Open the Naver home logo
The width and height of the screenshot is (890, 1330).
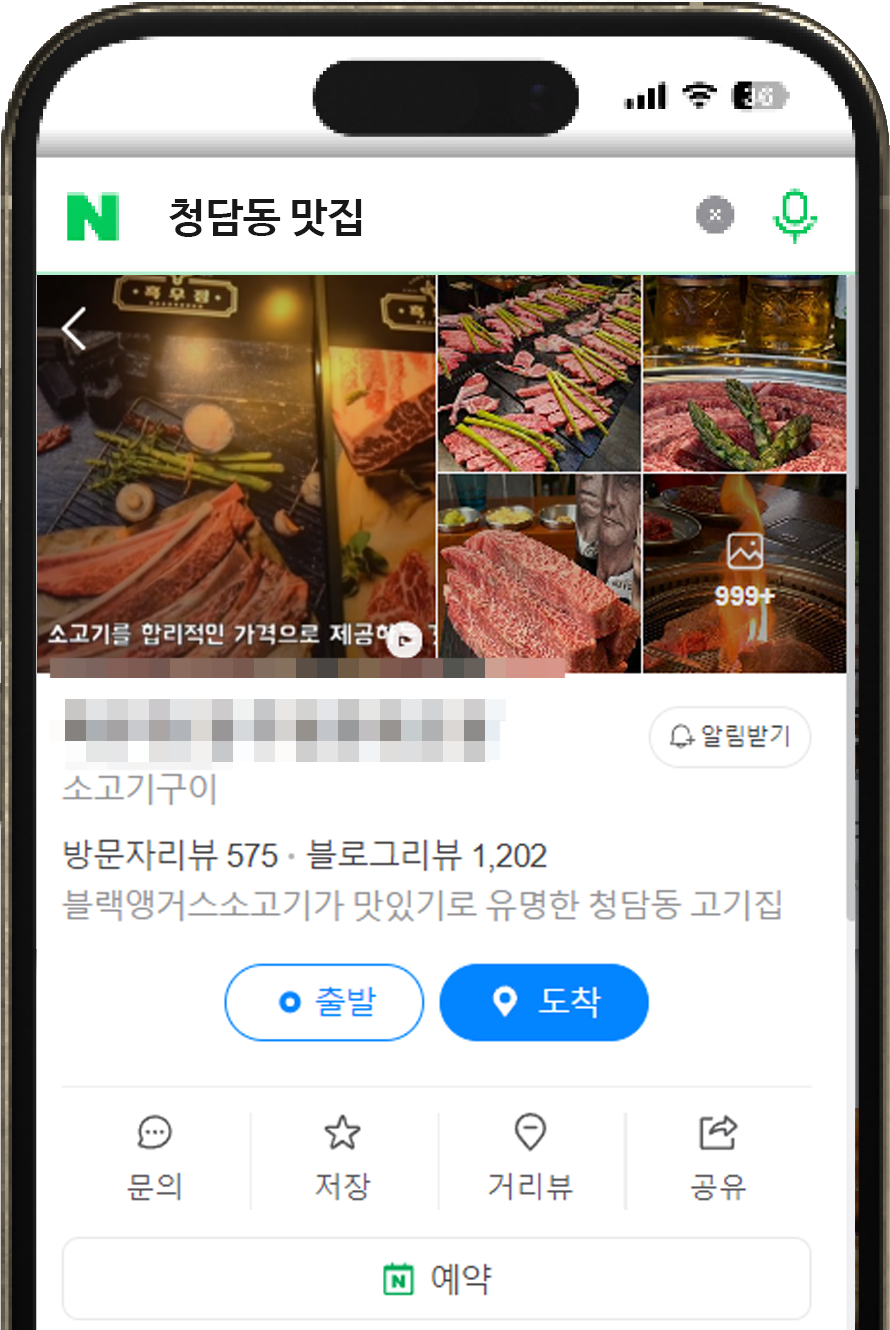pos(93,217)
